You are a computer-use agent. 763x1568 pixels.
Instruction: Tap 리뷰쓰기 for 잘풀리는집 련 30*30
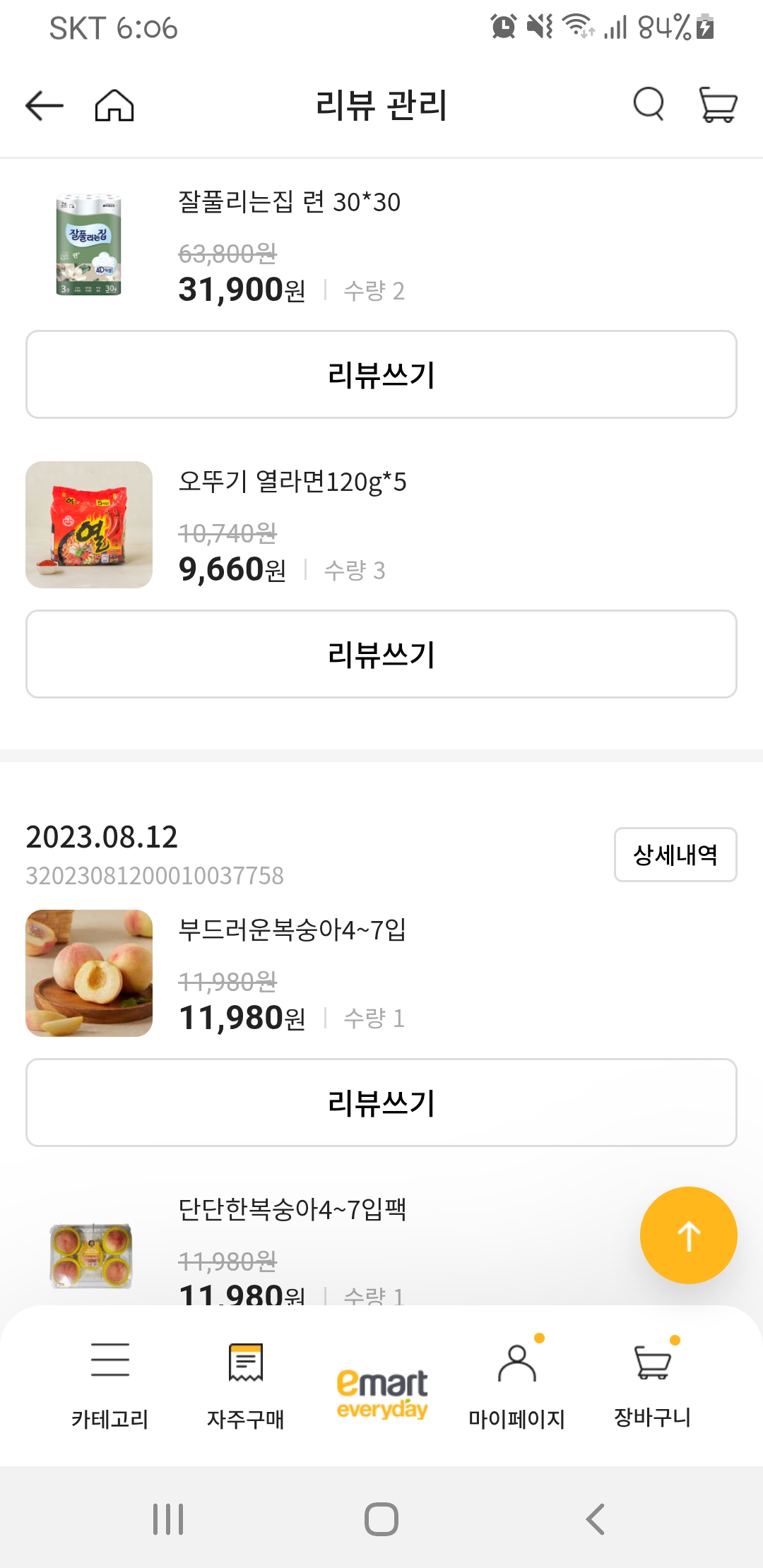tap(381, 374)
